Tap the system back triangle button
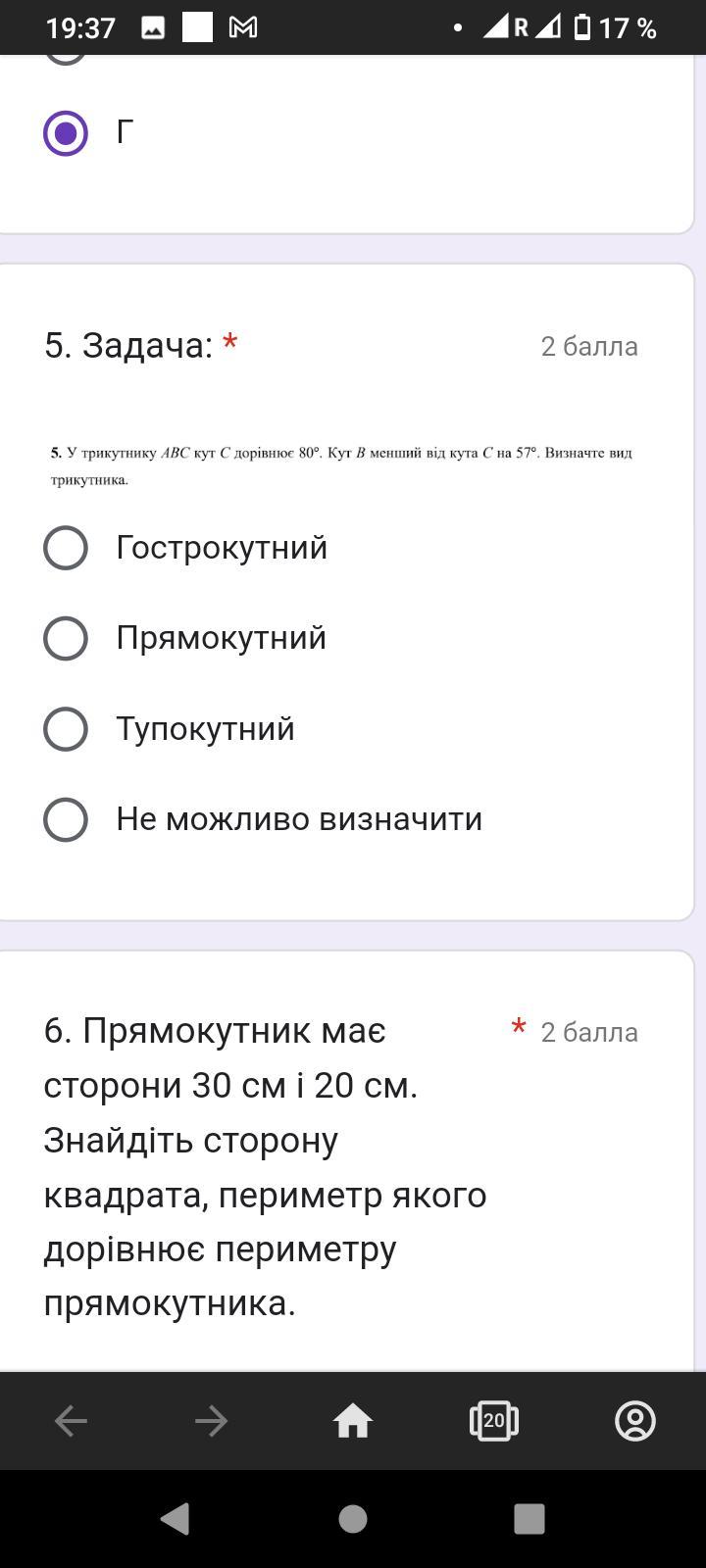 (176, 1518)
